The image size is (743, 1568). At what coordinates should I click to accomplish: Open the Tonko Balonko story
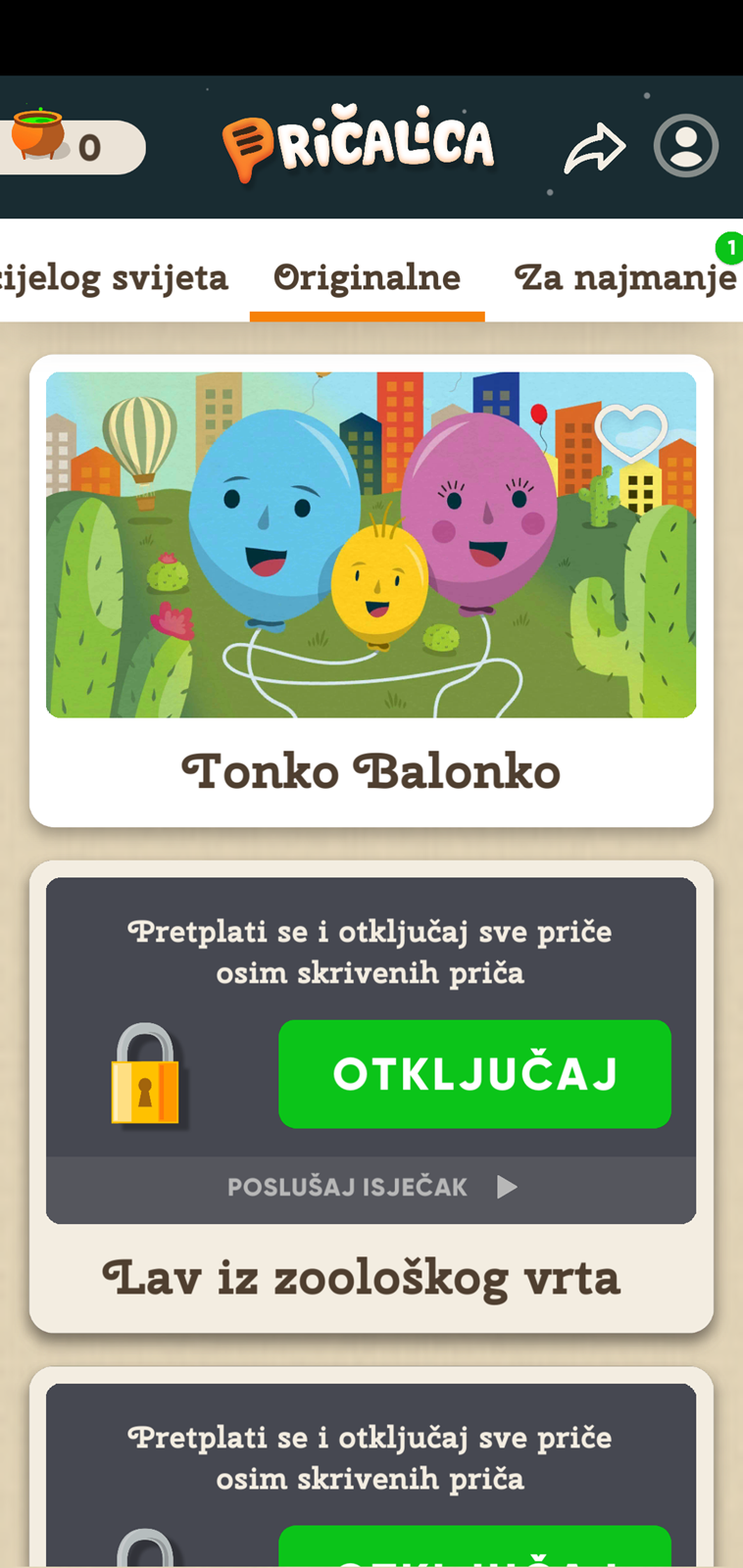point(371,591)
